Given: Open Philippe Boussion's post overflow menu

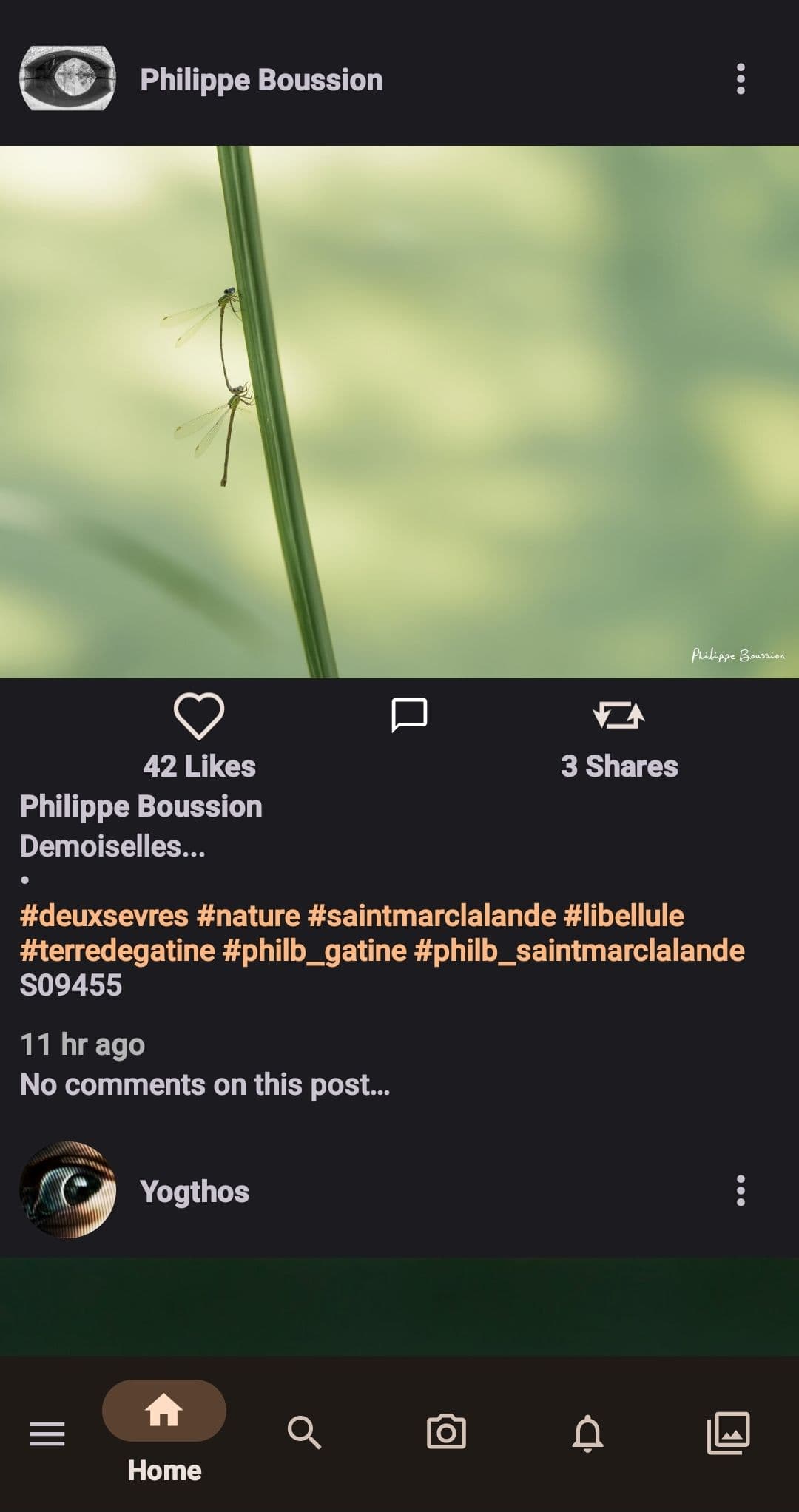Looking at the screenshot, I should (x=740, y=79).
